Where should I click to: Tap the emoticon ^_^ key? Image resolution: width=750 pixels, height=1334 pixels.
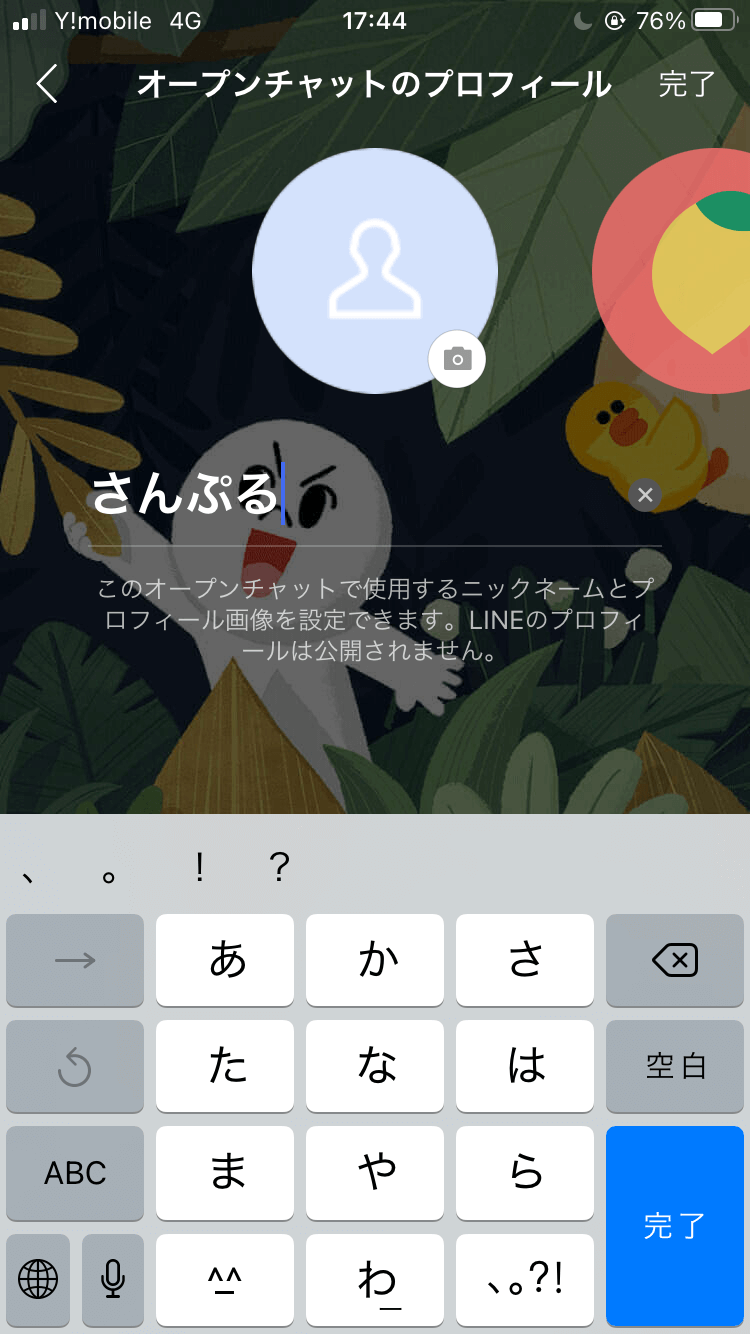tap(225, 1278)
